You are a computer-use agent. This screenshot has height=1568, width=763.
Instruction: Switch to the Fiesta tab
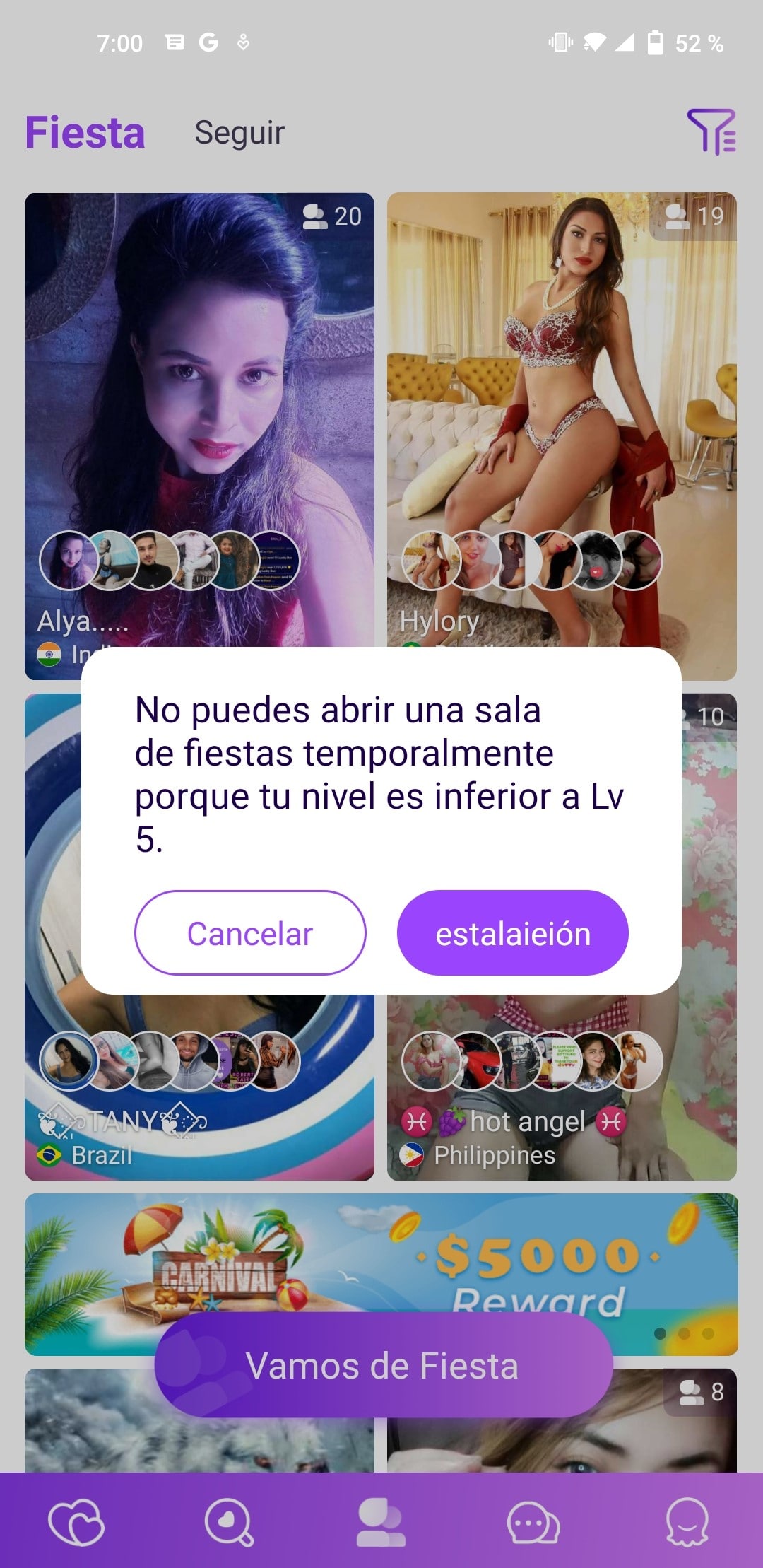pyautogui.click(x=85, y=133)
